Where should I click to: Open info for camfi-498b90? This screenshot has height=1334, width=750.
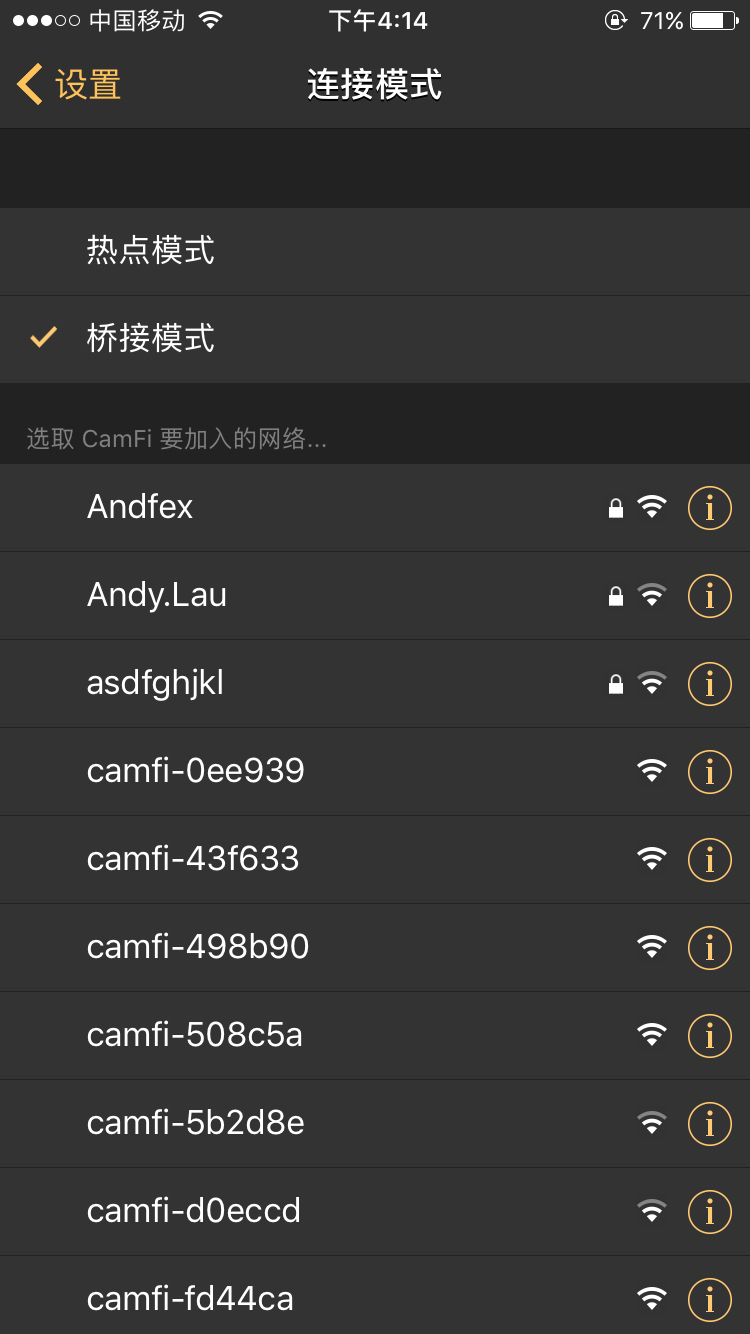click(x=710, y=948)
